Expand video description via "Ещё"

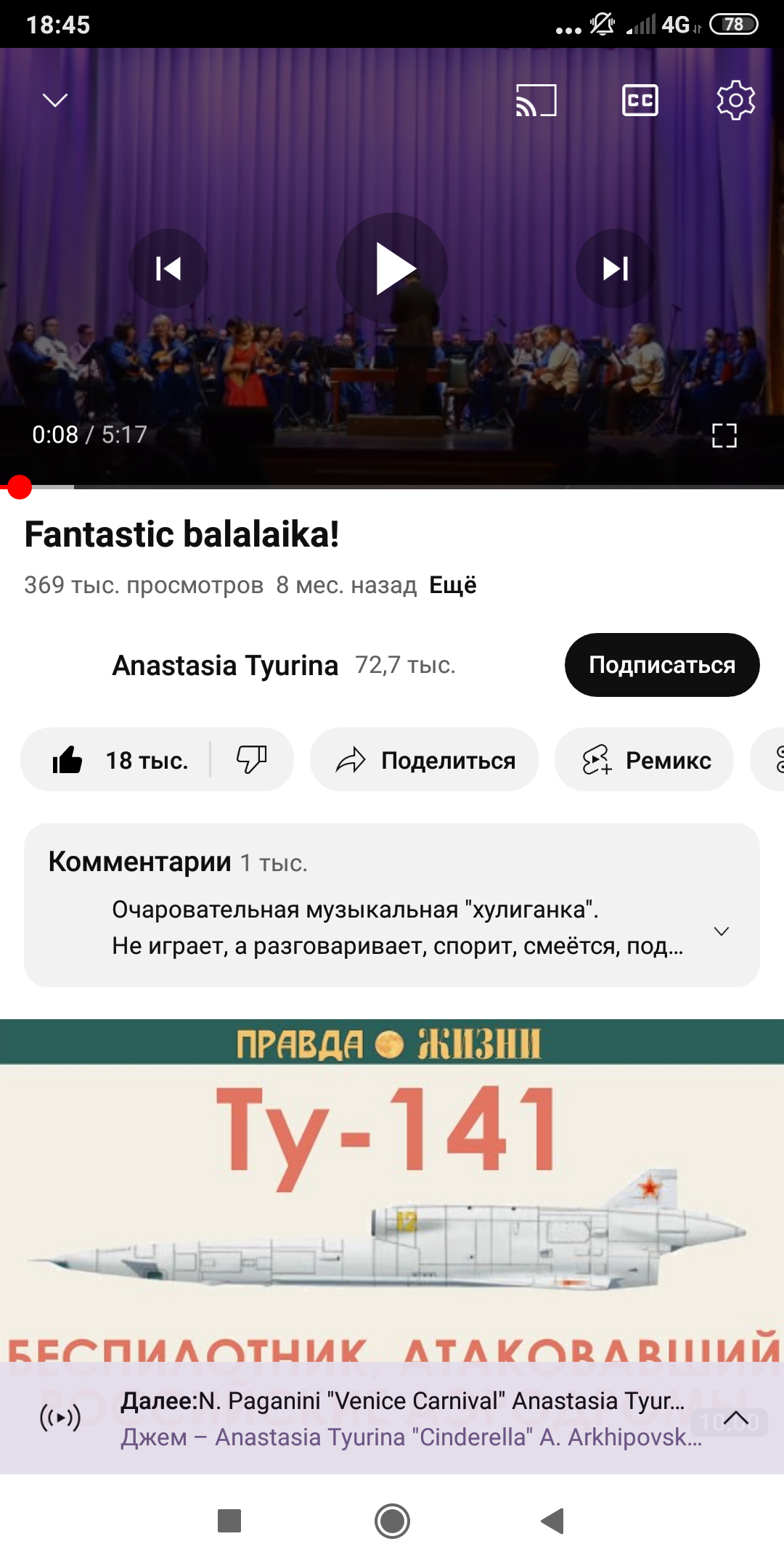pyautogui.click(x=452, y=585)
